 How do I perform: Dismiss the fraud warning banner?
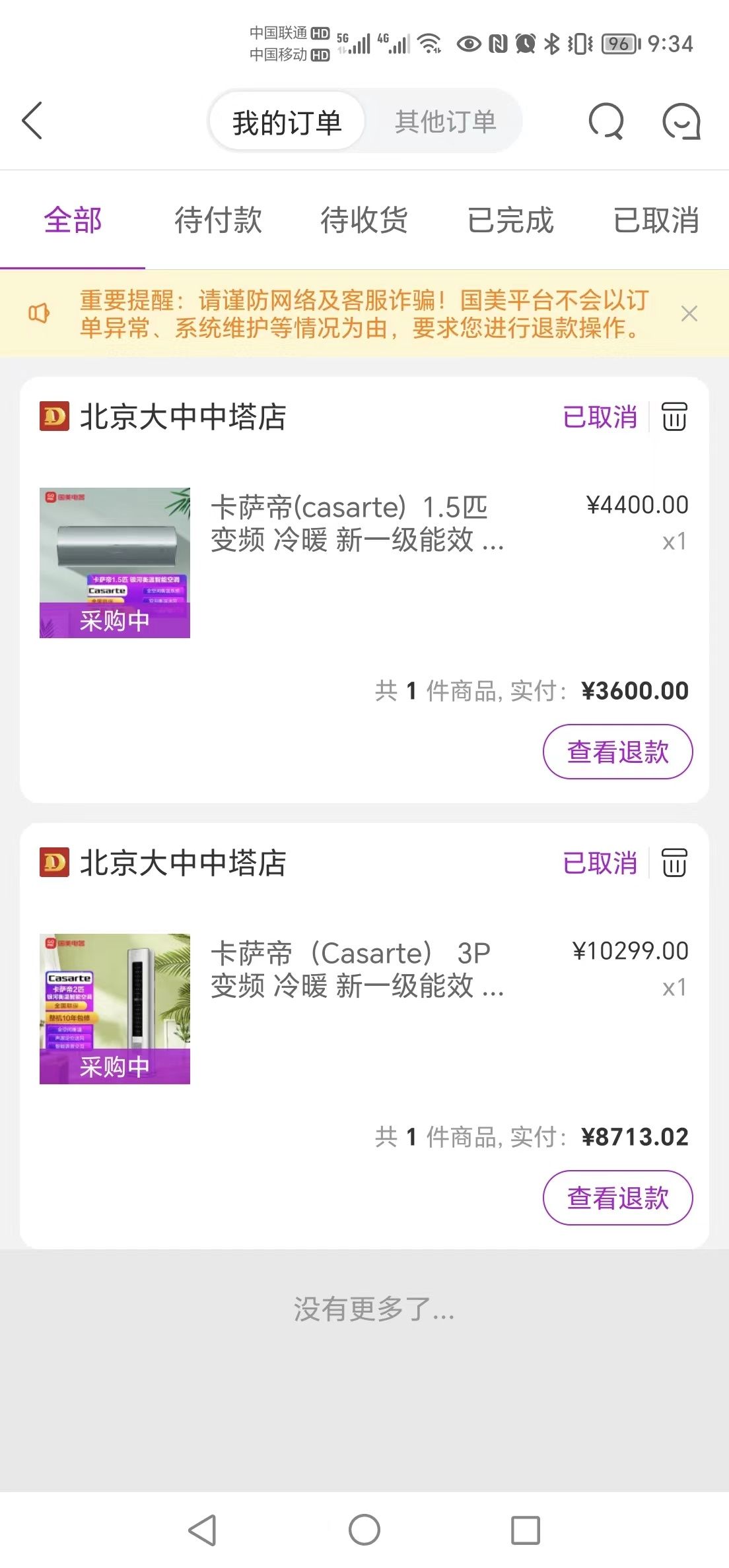(x=689, y=314)
